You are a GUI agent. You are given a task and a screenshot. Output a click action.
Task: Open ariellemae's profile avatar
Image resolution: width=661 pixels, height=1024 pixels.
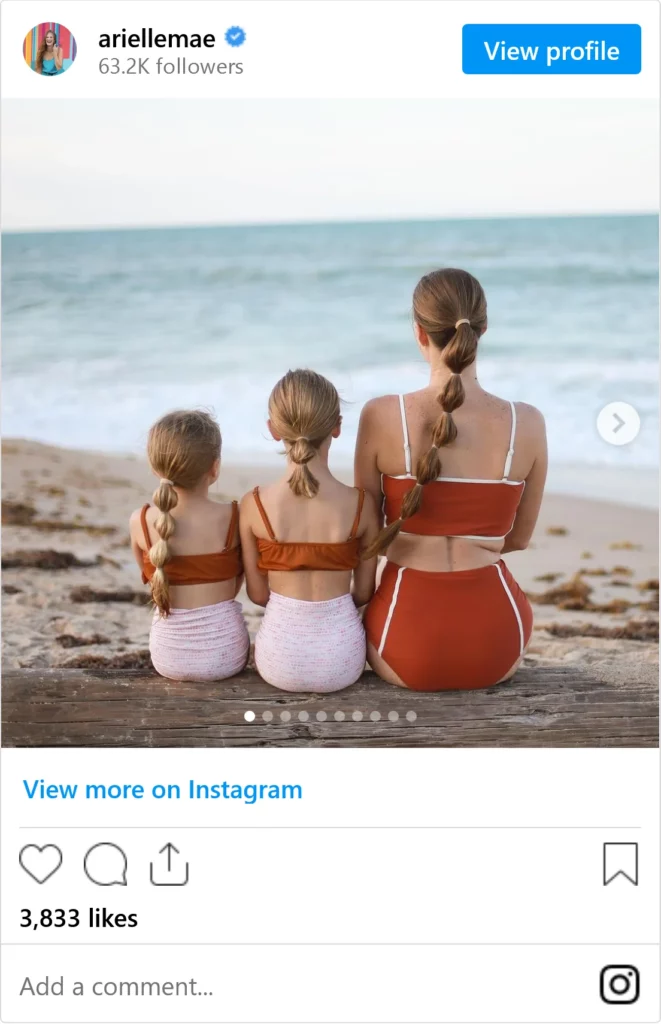[49, 50]
